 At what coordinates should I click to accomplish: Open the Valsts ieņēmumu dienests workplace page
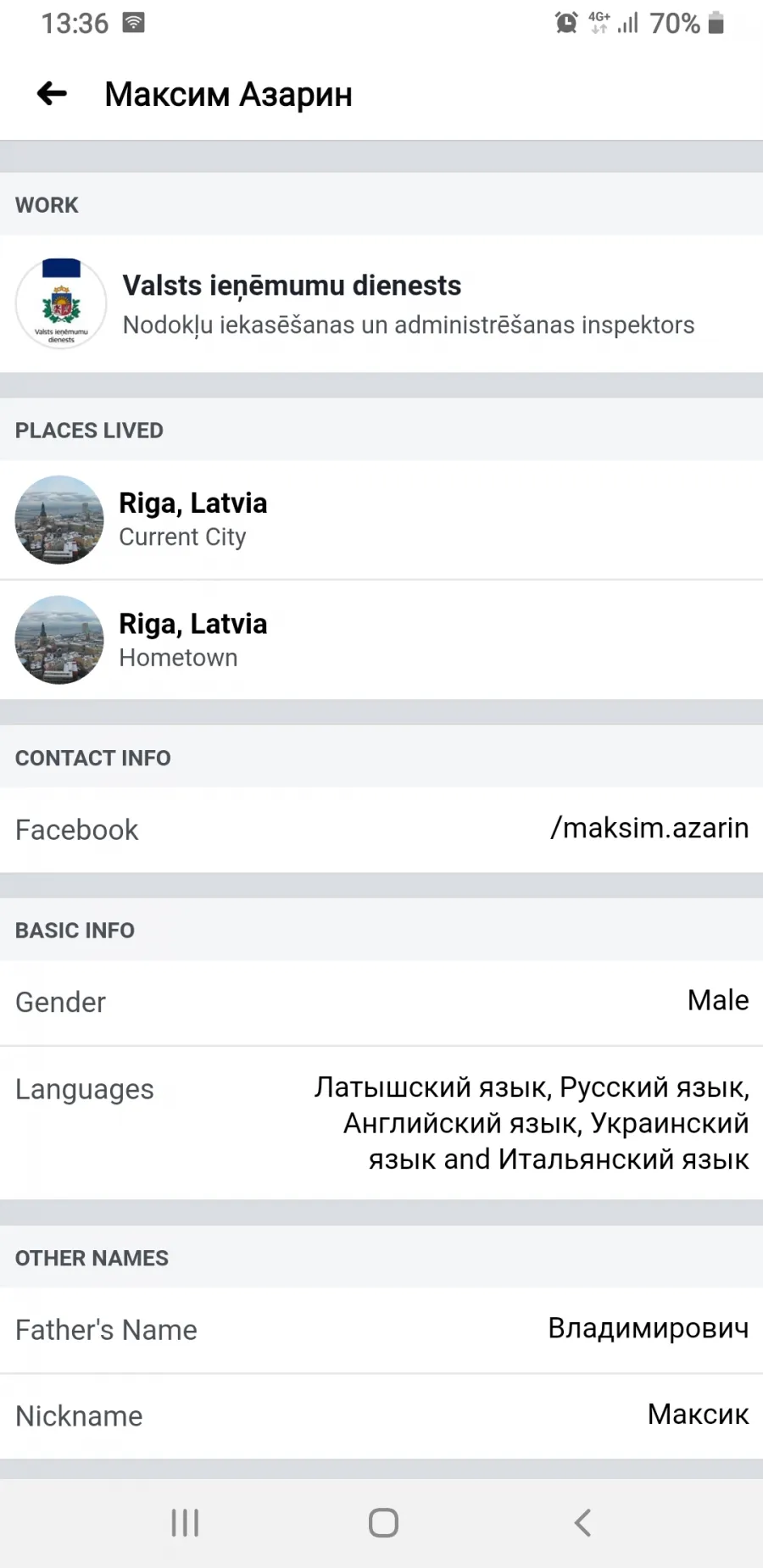(381, 303)
